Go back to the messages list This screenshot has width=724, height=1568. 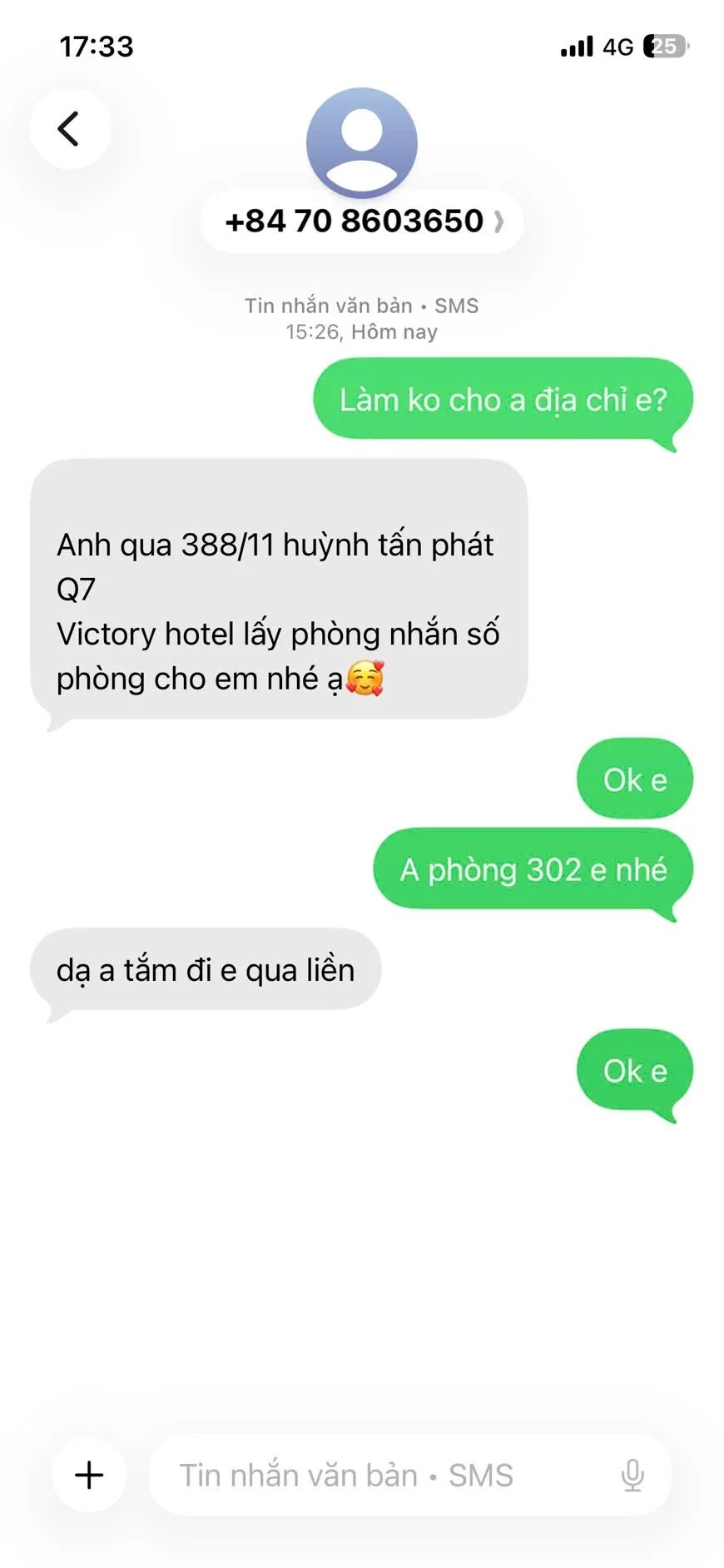pyautogui.click(x=70, y=129)
